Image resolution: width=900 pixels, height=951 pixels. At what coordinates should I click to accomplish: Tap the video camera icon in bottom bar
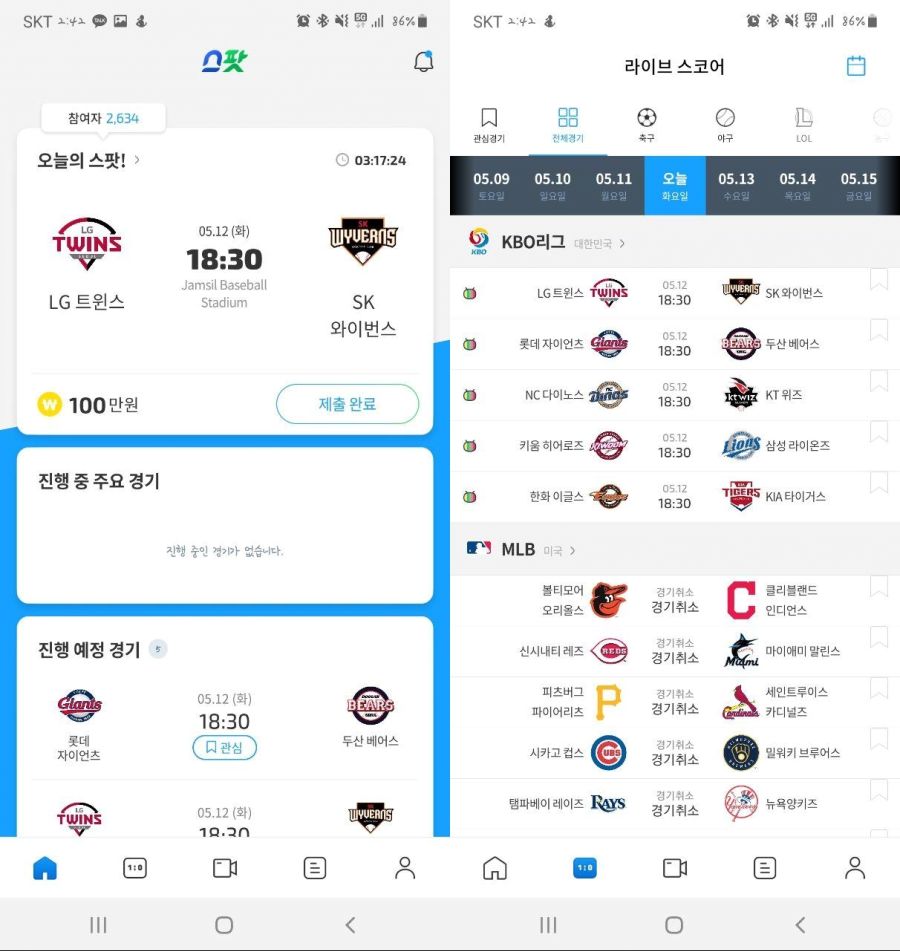coord(224,868)
